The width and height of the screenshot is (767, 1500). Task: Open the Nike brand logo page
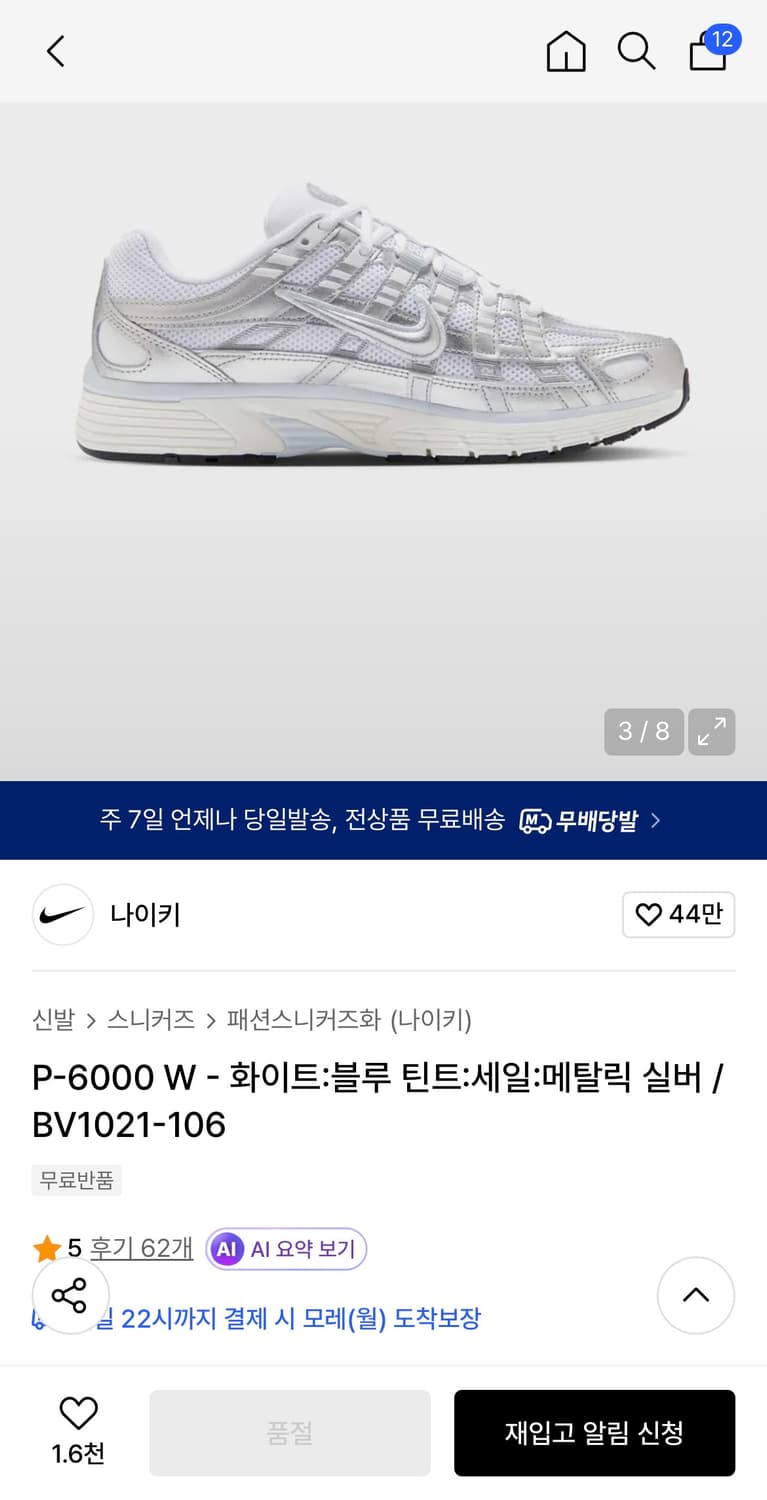(62, 915)
